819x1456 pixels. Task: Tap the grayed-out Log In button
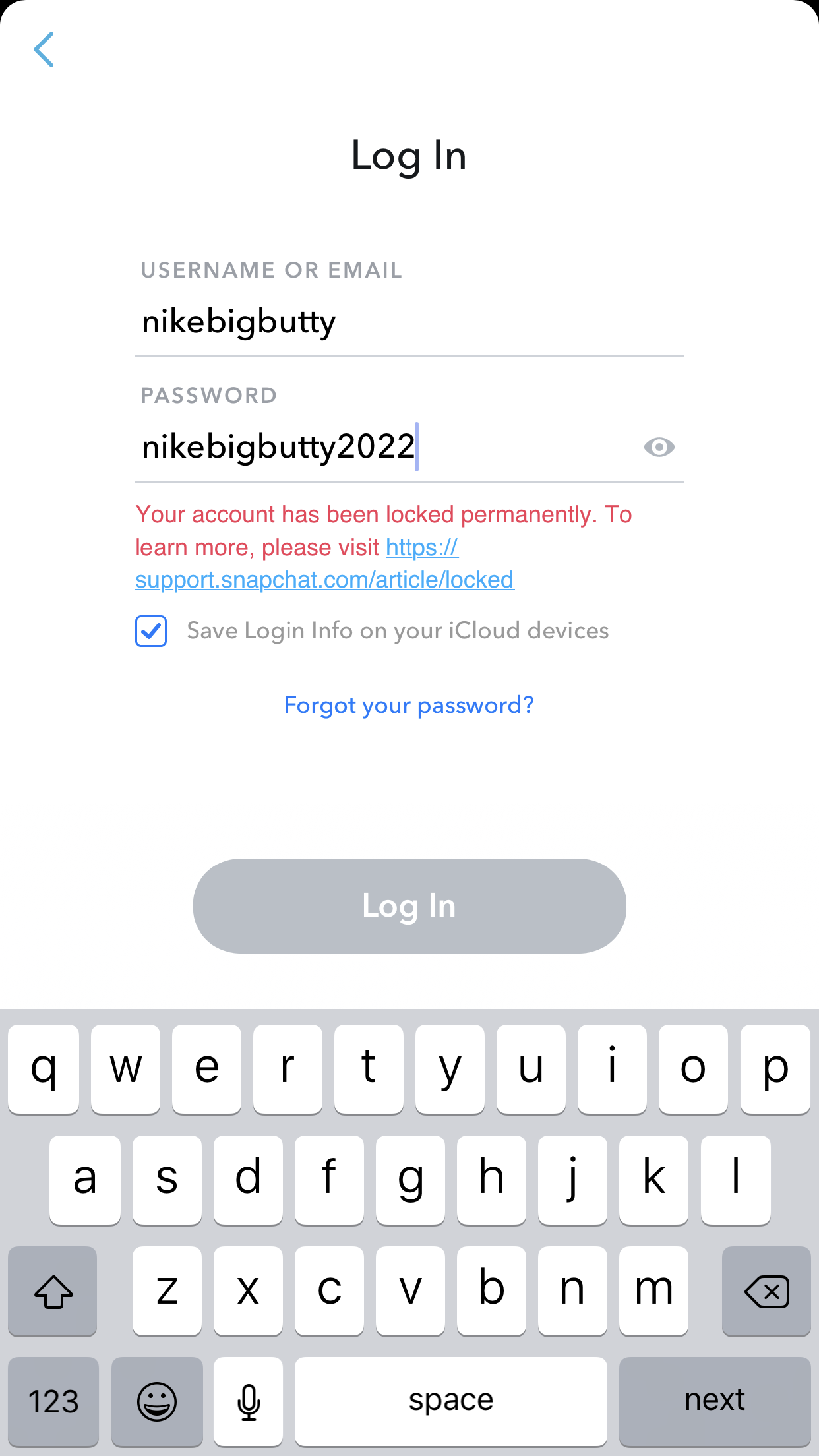tap(409, 906)
